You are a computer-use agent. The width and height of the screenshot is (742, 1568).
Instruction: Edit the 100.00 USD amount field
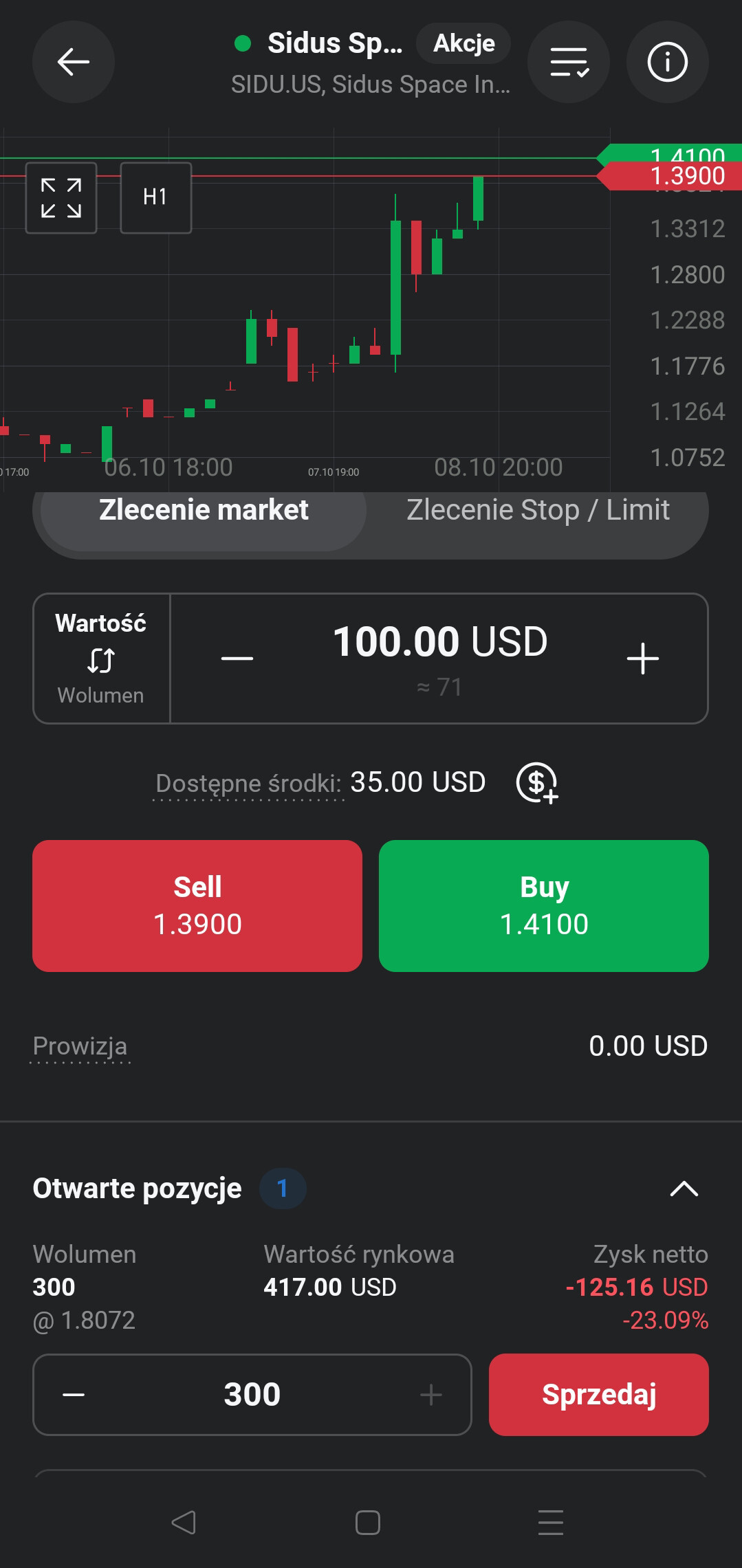point(440,643)
